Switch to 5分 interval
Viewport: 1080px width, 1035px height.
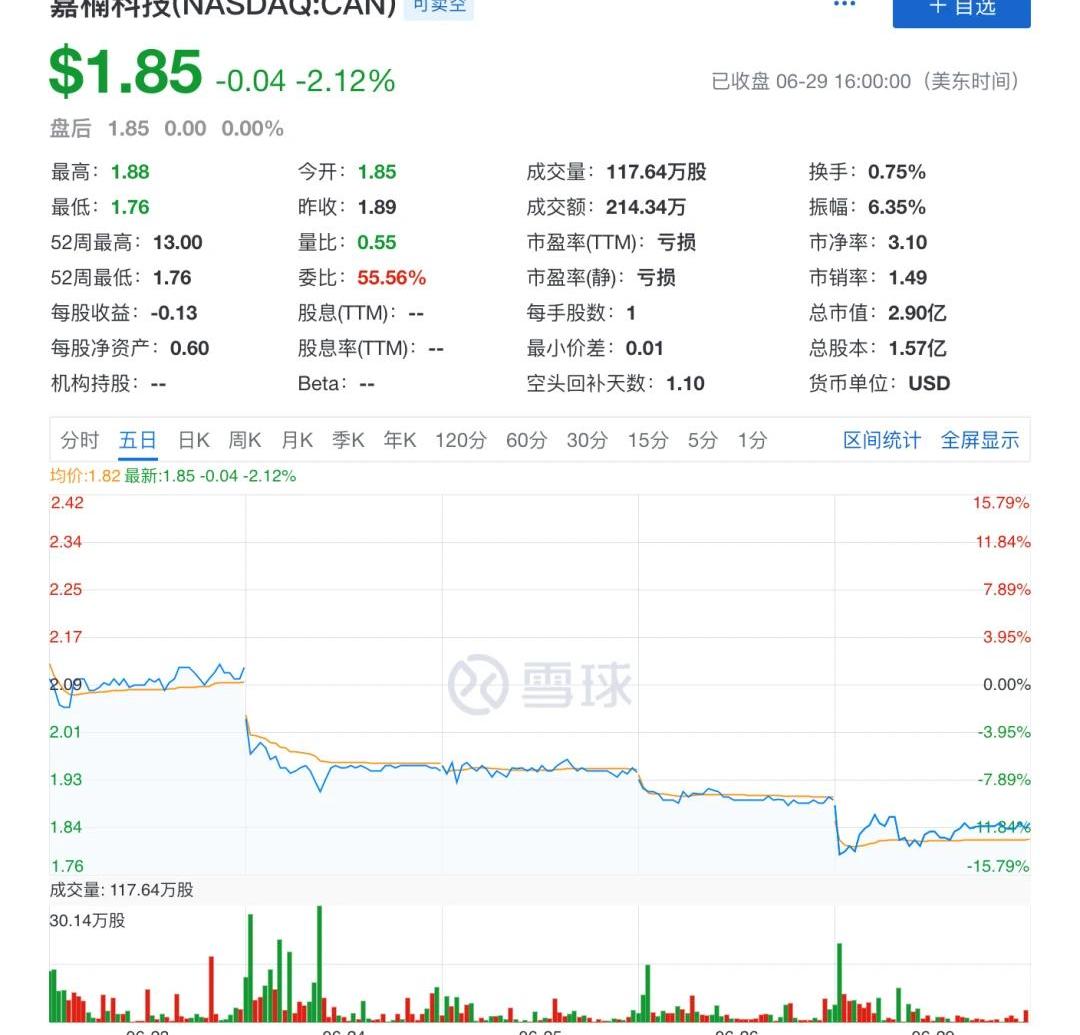703,440
